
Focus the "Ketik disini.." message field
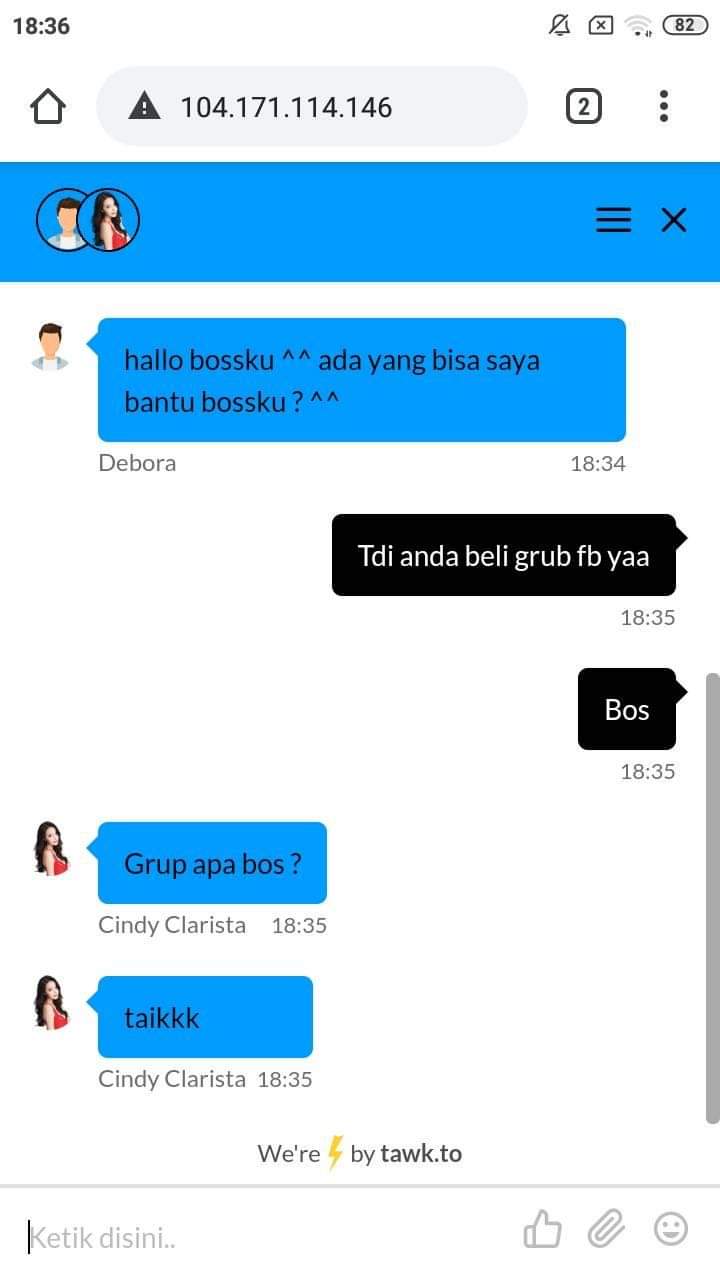260,1239
